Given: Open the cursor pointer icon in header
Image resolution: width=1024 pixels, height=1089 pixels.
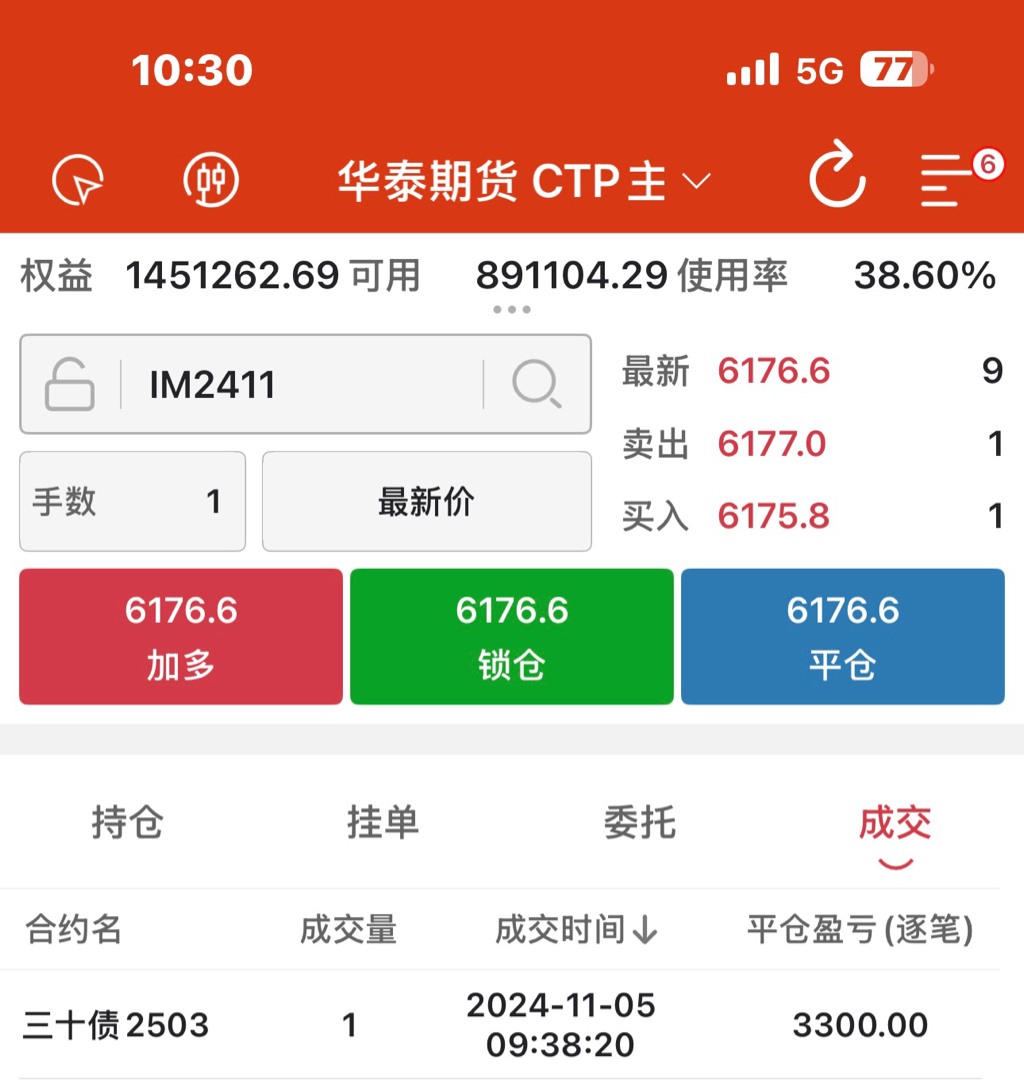Looking at the screenshot, I should coord(77,181).
